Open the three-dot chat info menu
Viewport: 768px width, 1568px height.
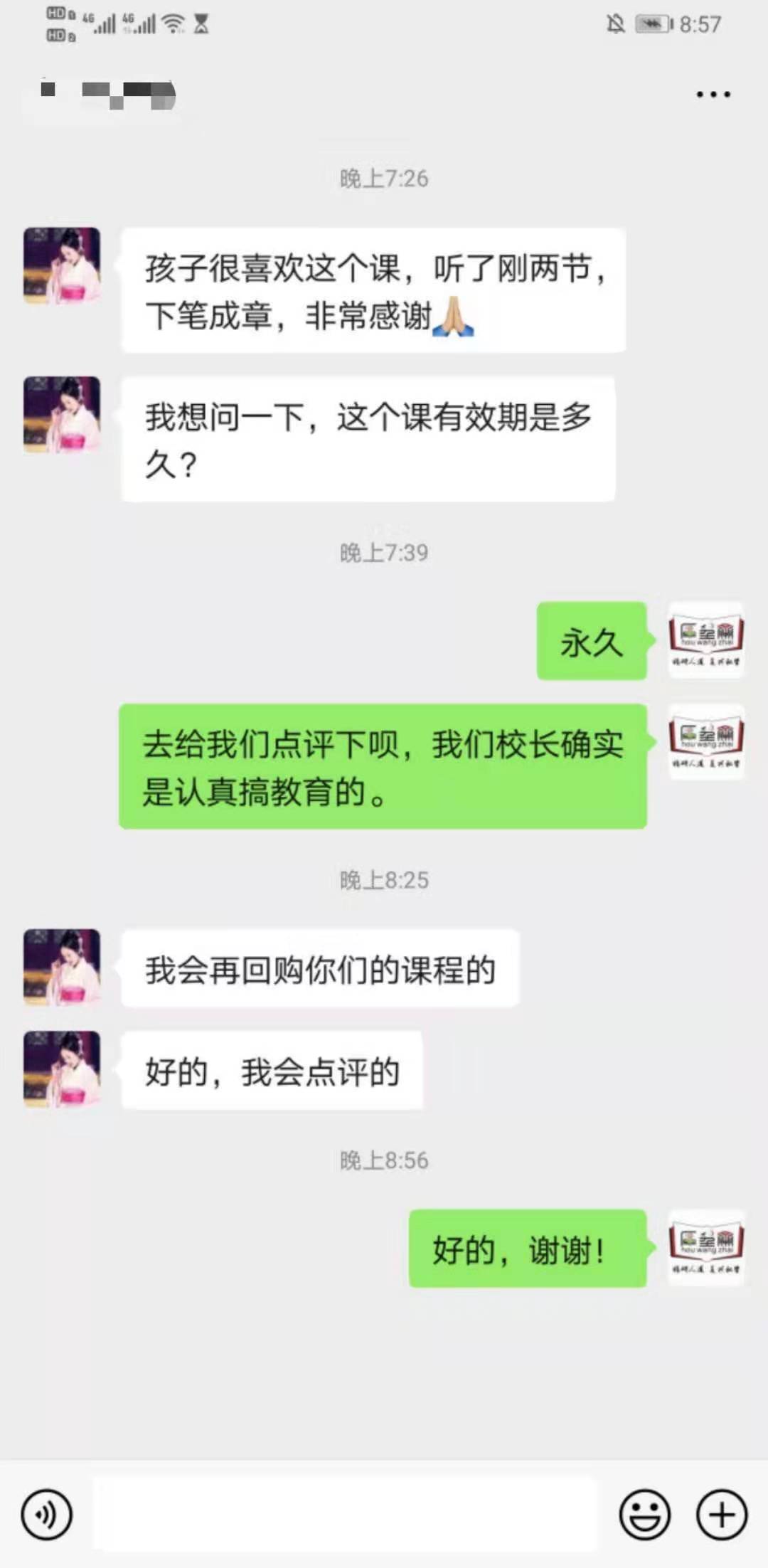[x=713, y=94]
